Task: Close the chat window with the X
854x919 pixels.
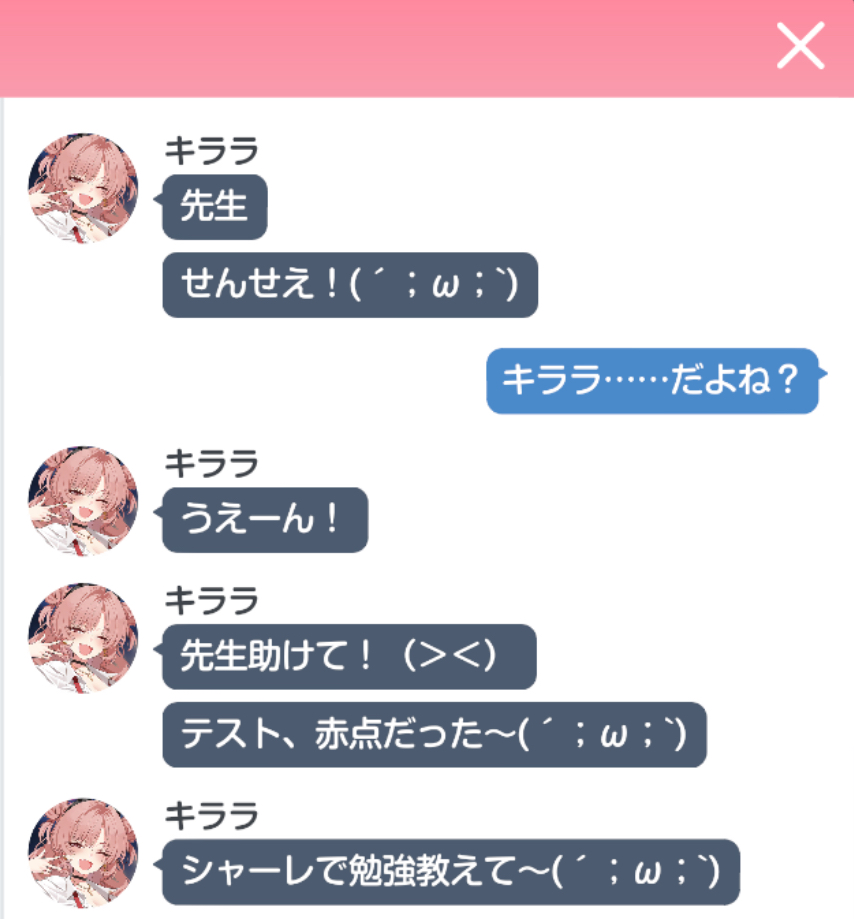Action: coord(800,46)
